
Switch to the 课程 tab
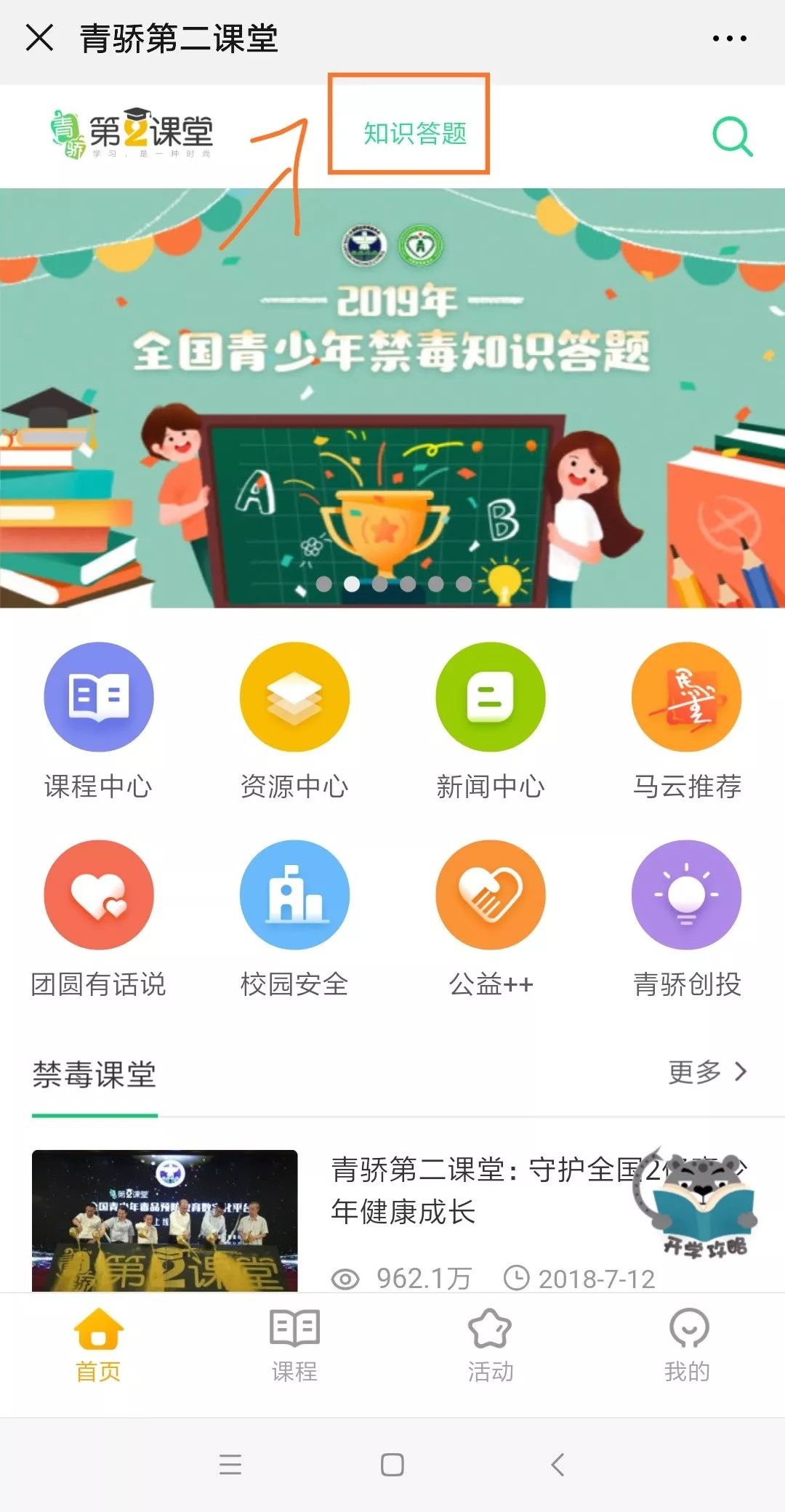pos(294,1348)
